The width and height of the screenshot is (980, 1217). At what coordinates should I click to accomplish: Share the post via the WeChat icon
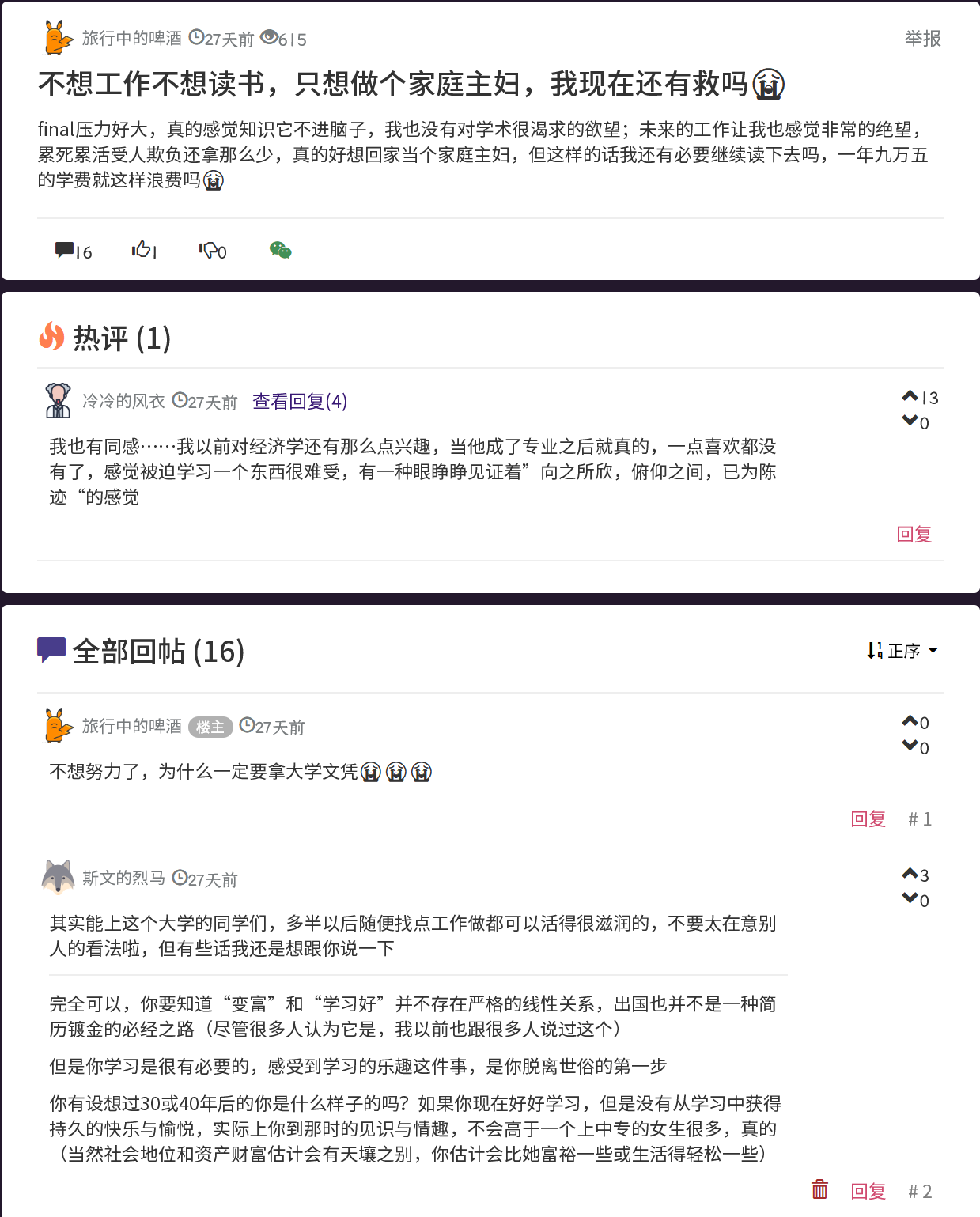pyautogui.click(x=280, y=251)
